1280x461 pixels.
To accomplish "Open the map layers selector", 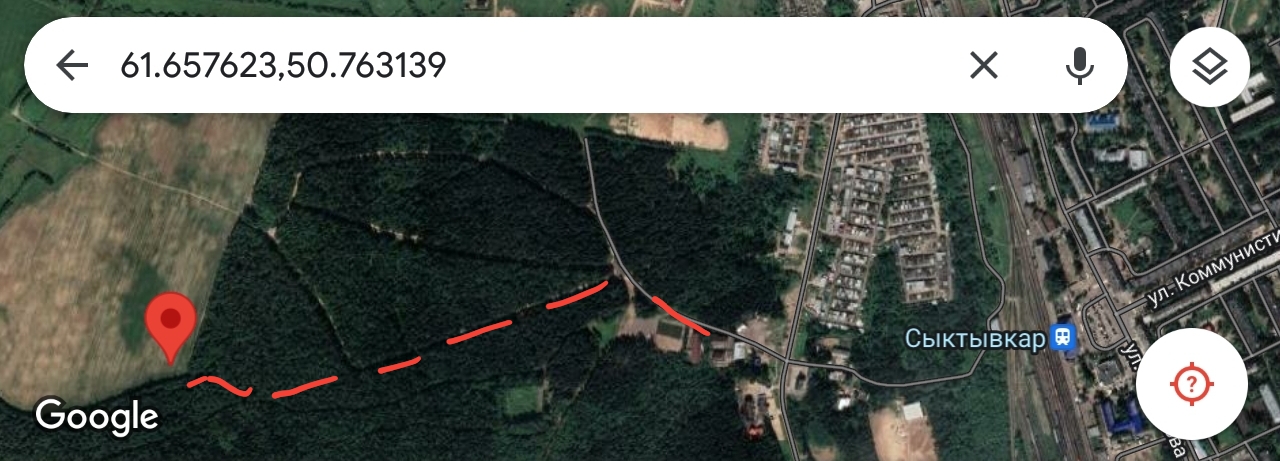I will click(x=1211, y=67).
